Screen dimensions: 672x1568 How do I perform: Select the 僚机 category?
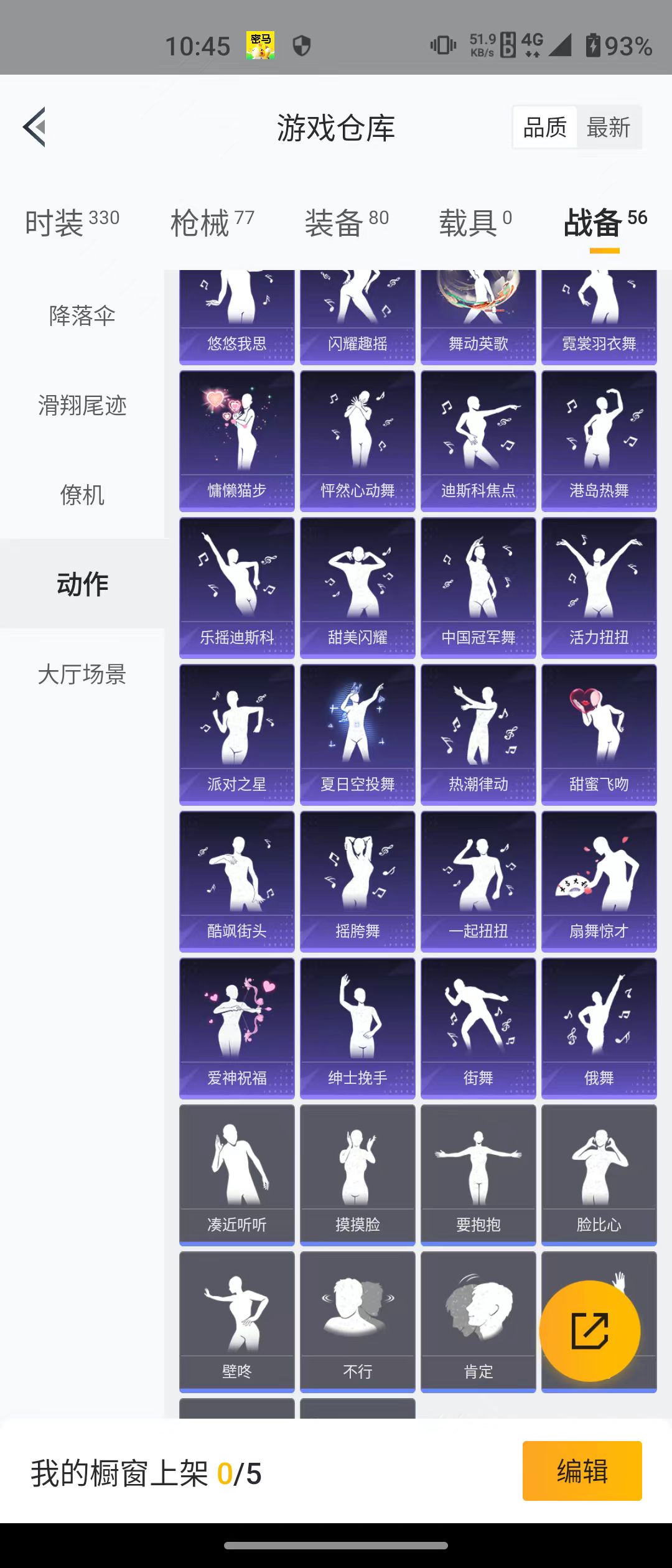82,495
